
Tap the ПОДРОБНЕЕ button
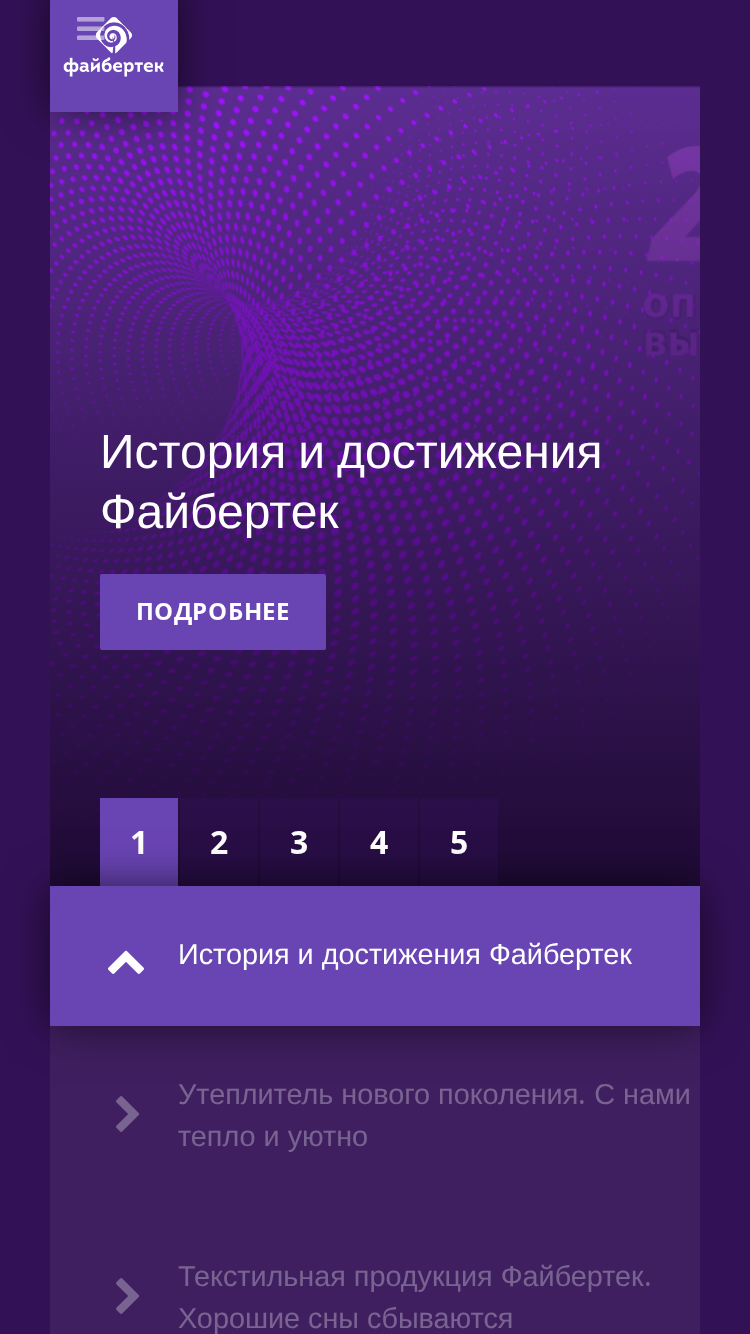pos(213,612)
